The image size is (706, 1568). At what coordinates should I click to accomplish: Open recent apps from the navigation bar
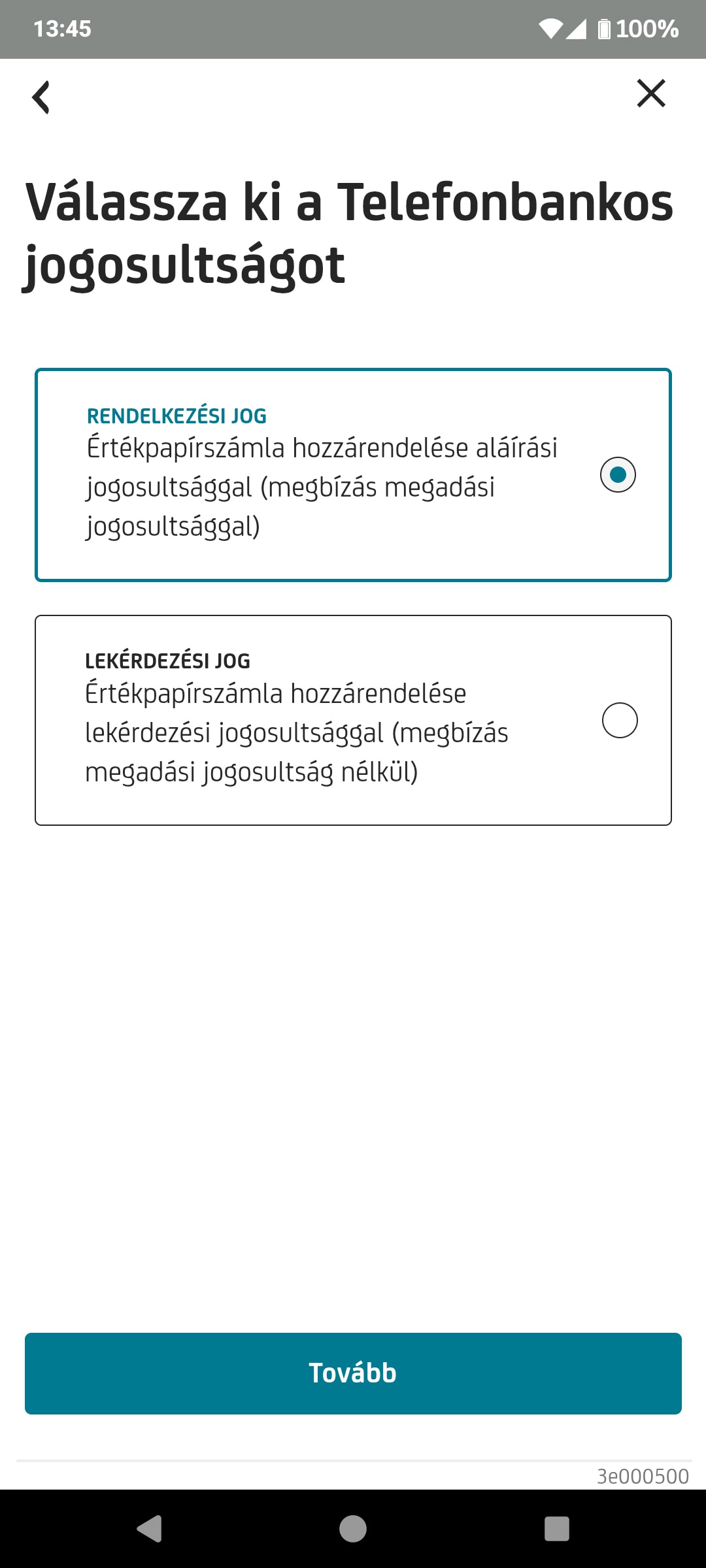556,1529
